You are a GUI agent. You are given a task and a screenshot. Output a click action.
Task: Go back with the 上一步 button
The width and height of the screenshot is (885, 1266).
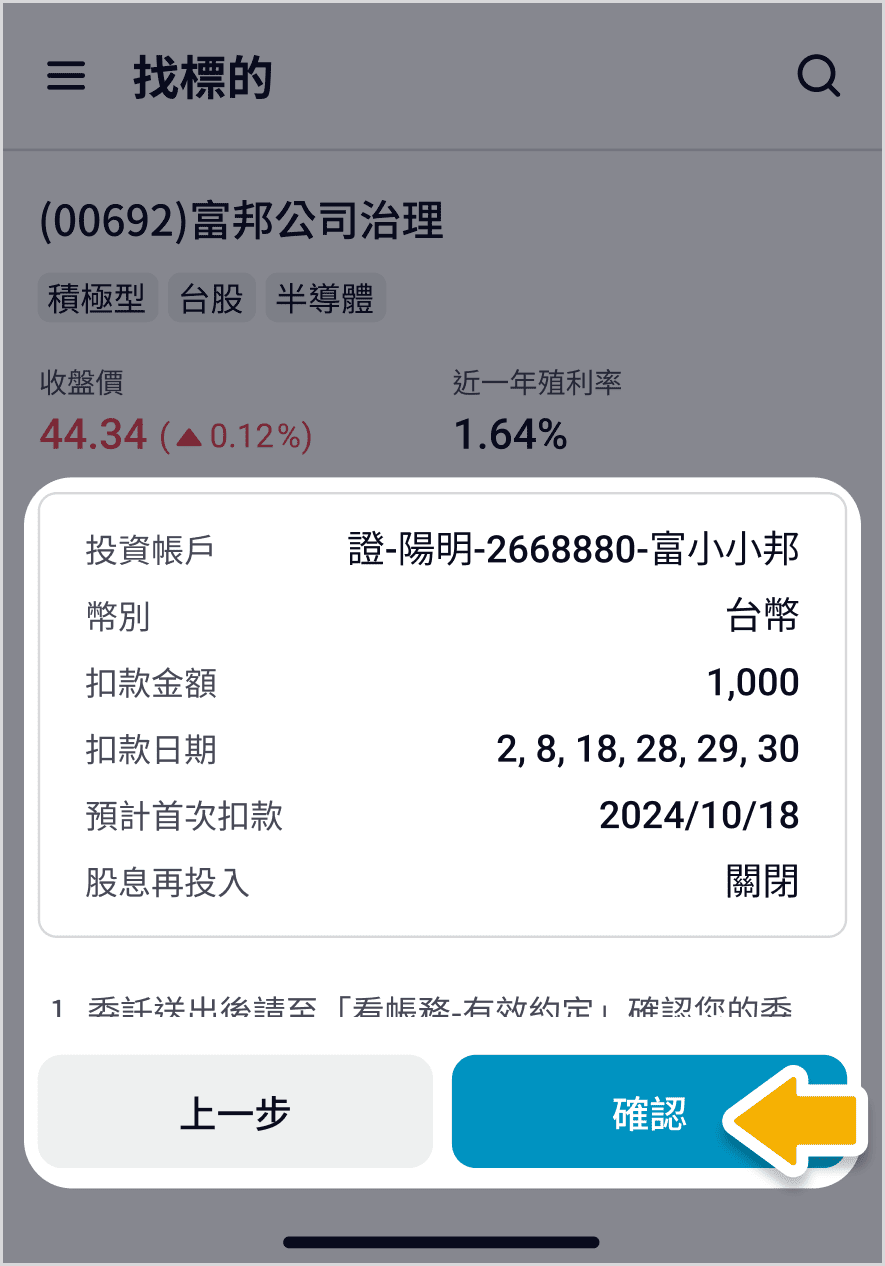coord(235,1112)
